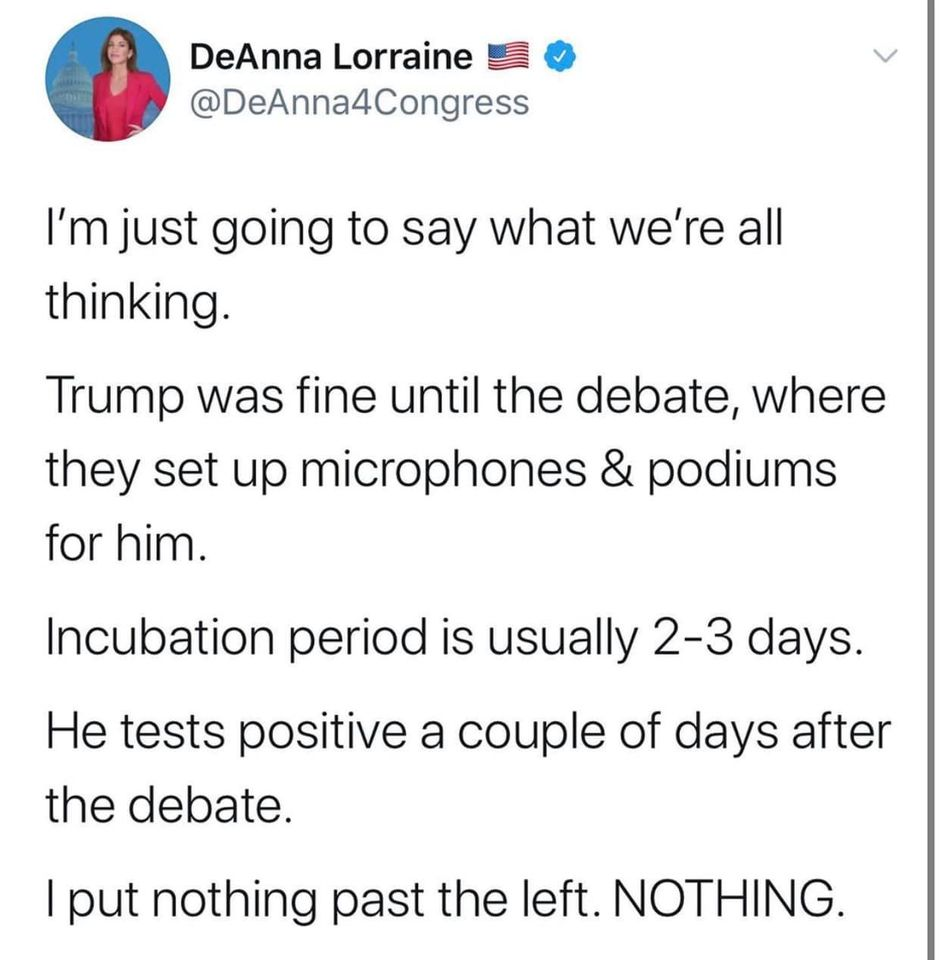This screenshot has height=960, width=941.
Task: Open DeAnna Lorraine's profile picture
Action: (x=108, y=81)
